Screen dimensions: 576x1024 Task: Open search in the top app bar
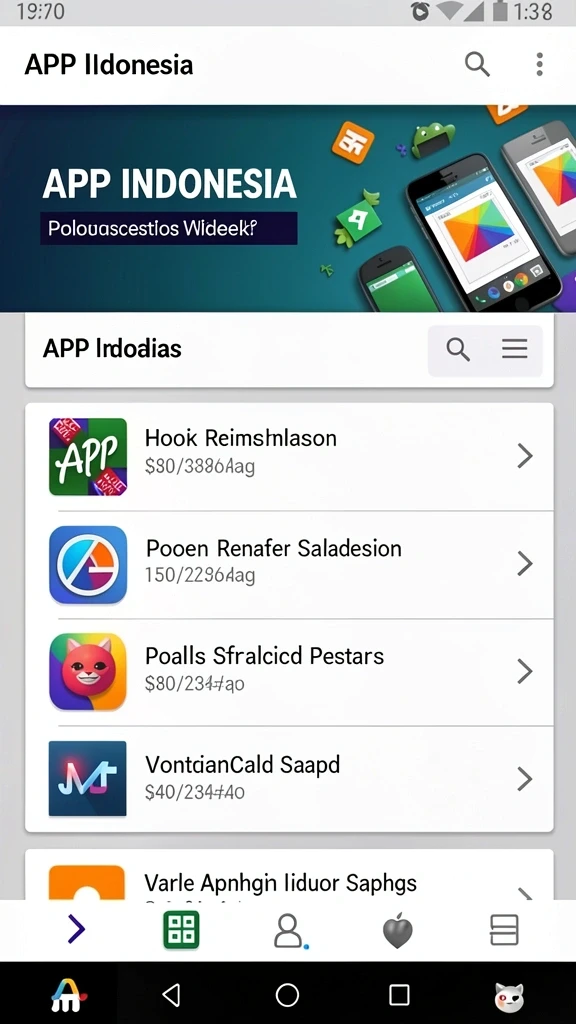pyautogui.click(x=477, y=65)
